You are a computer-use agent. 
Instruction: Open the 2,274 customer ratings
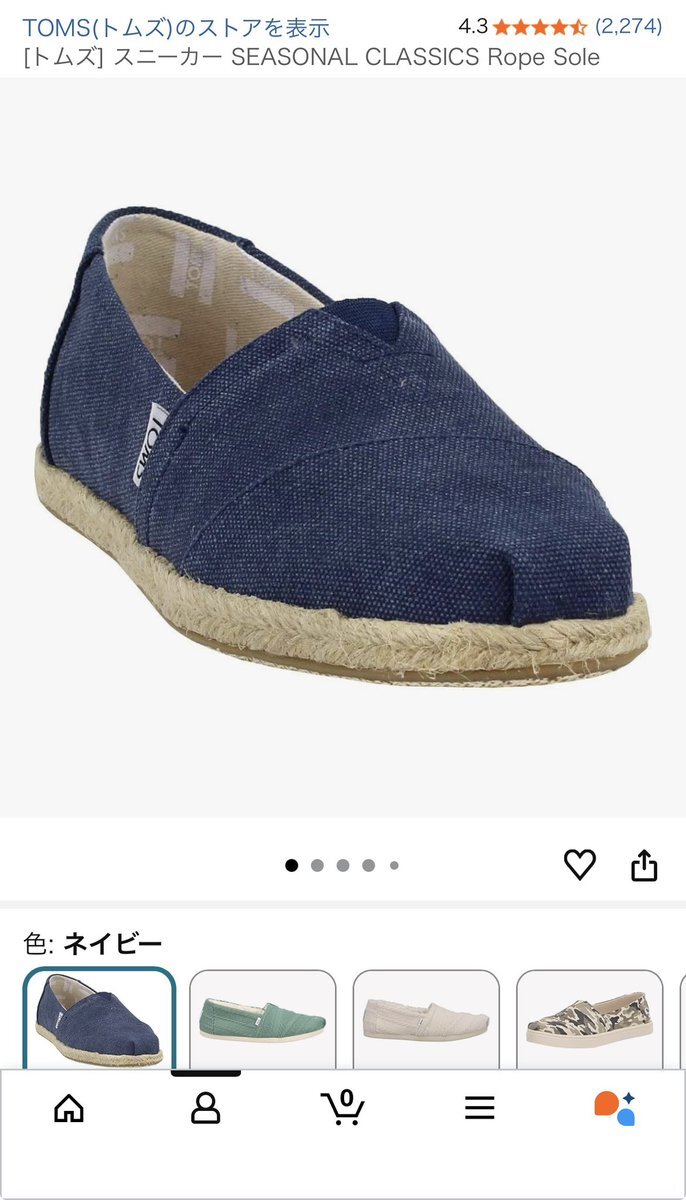(628, 27)
